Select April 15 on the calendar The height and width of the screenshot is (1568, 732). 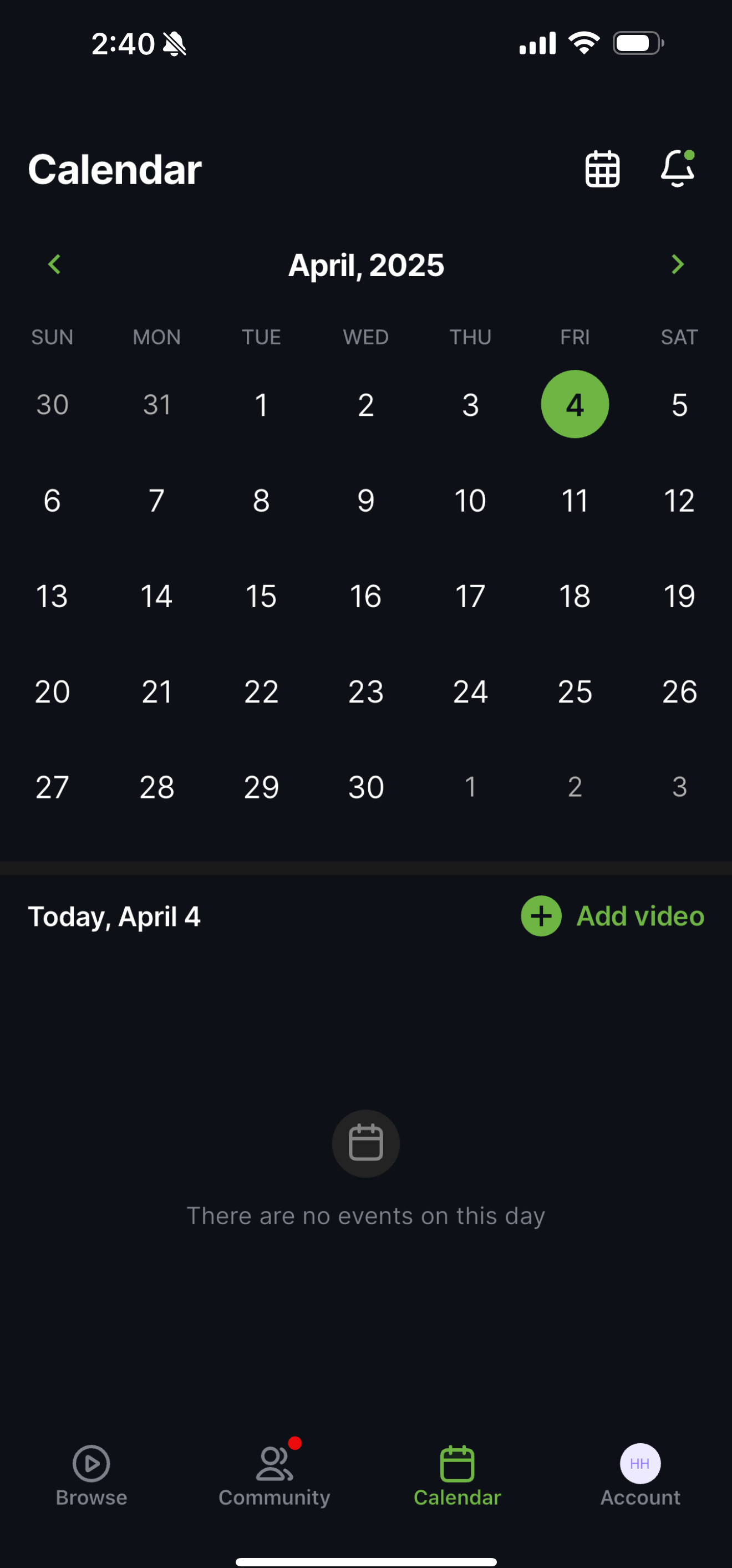261,596
